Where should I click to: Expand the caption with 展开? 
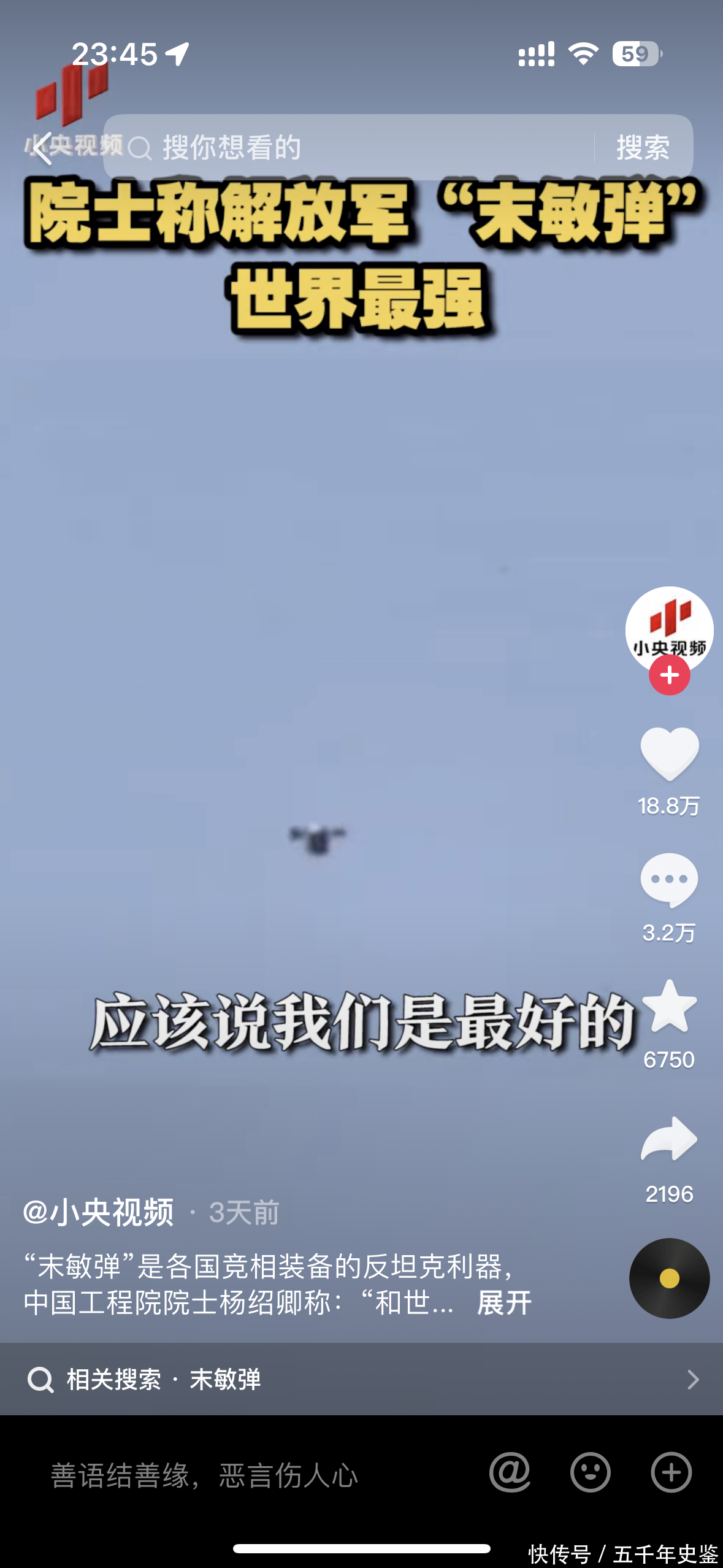coord(504,1302)
